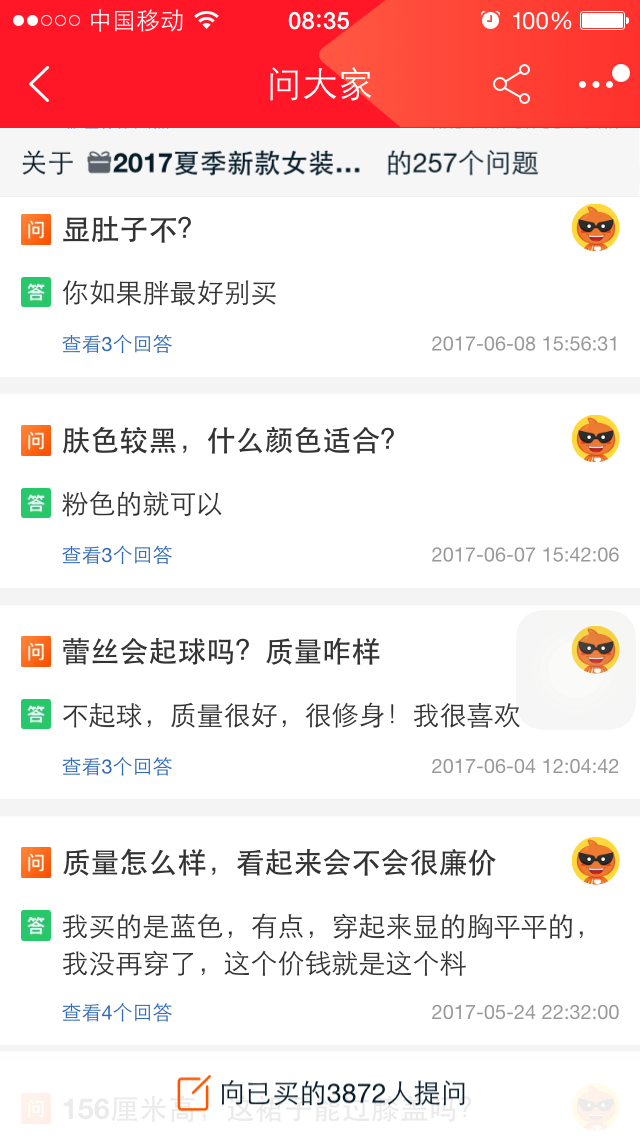Open the 2017夏季新款女装 product link
Viewport: 640px width, 1136px height.
(x=225, y=163)
